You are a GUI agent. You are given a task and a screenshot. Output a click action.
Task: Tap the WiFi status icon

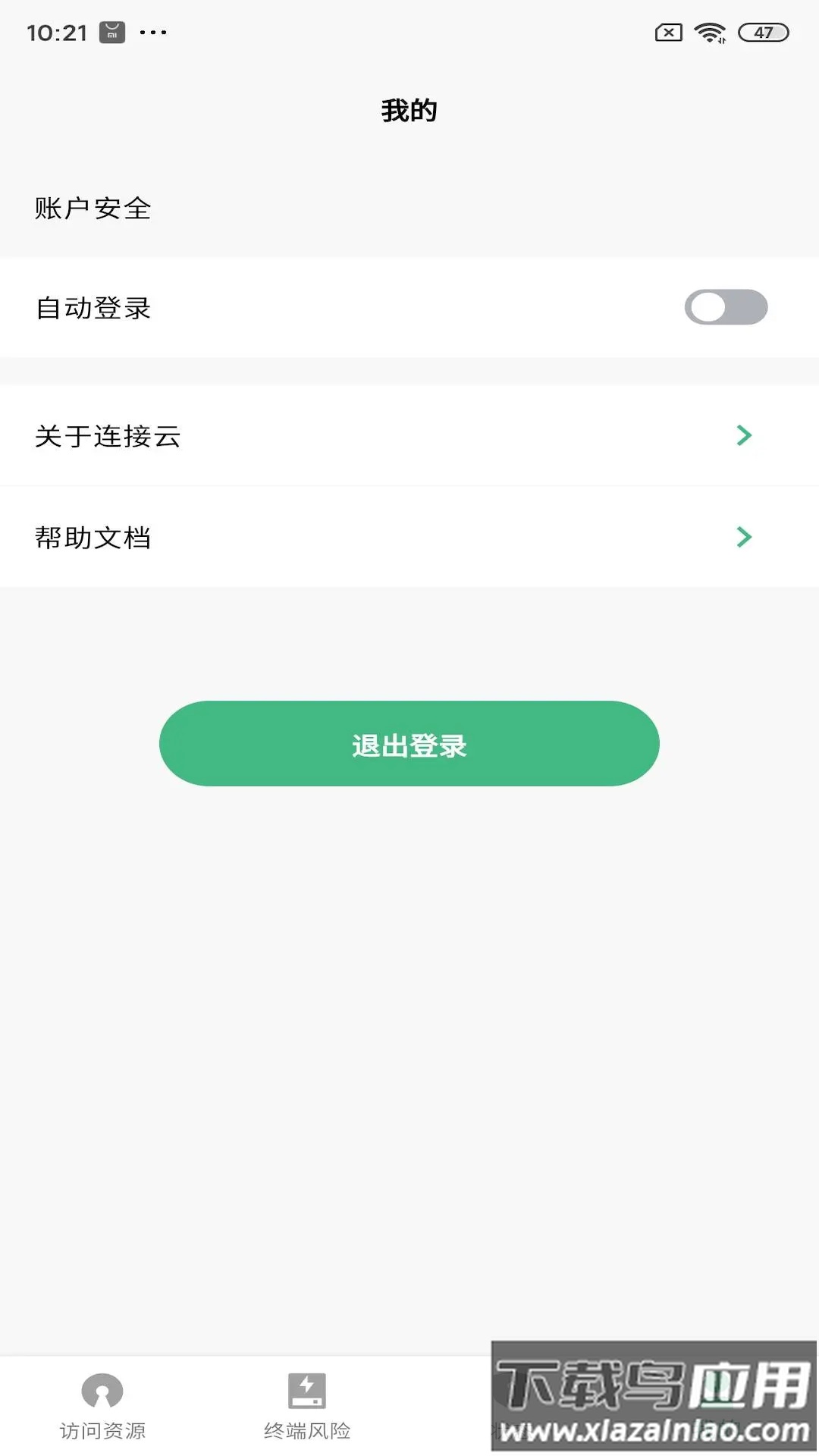(x=711, y=33)
